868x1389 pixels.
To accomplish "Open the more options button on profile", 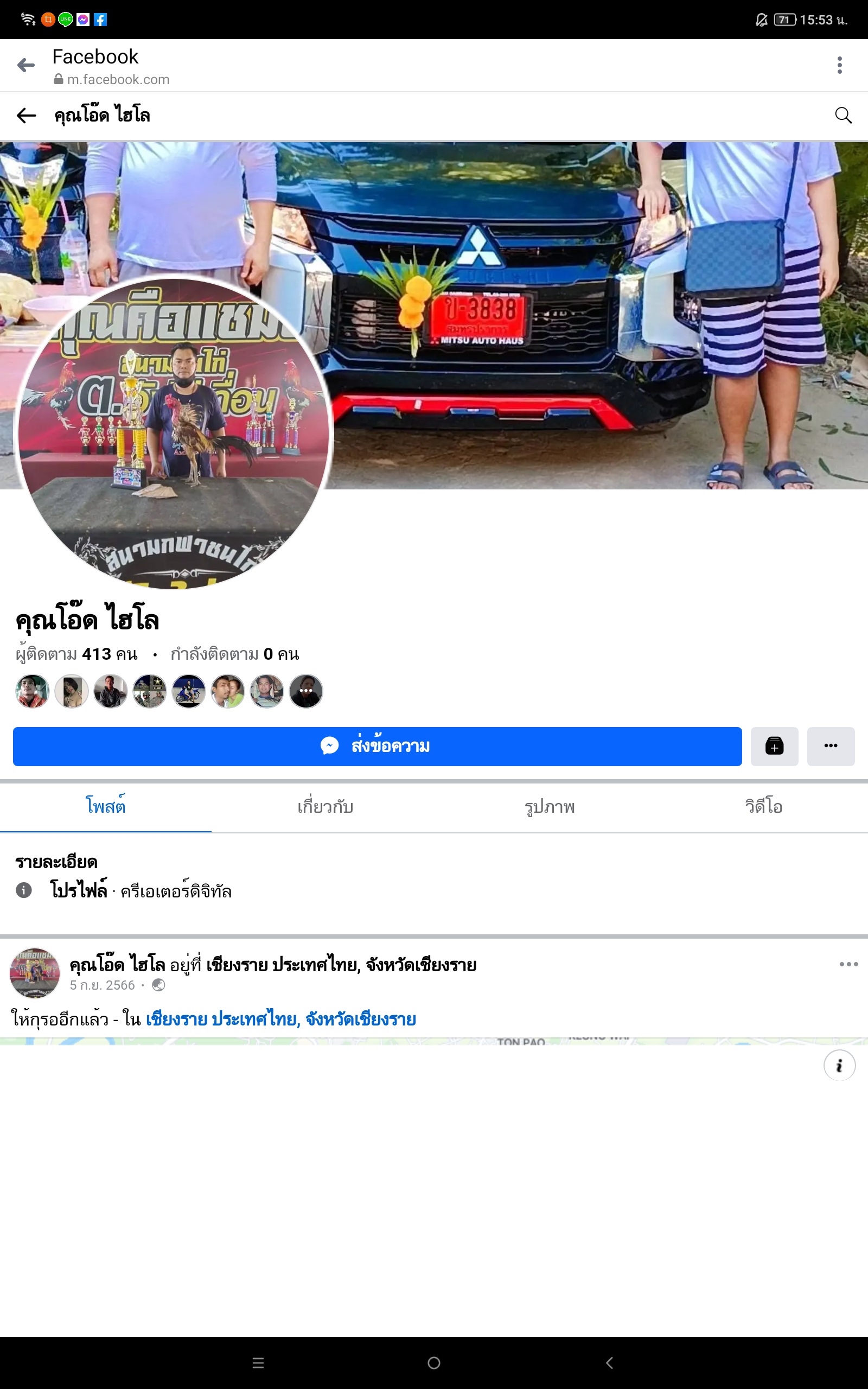I will pyautogui.click(x=830, y=746).
